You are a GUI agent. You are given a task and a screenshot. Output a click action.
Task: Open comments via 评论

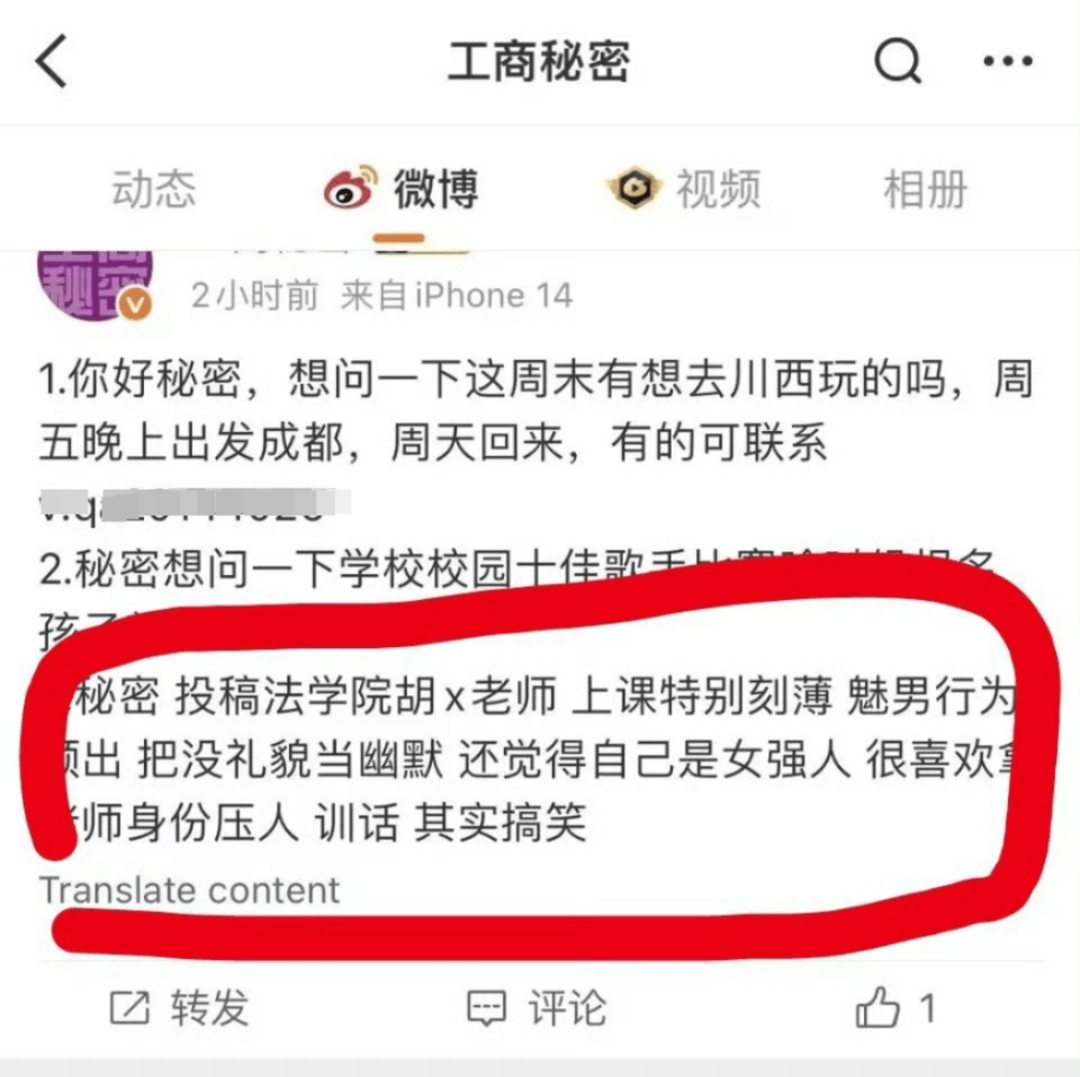click(x=537, y=1008)
